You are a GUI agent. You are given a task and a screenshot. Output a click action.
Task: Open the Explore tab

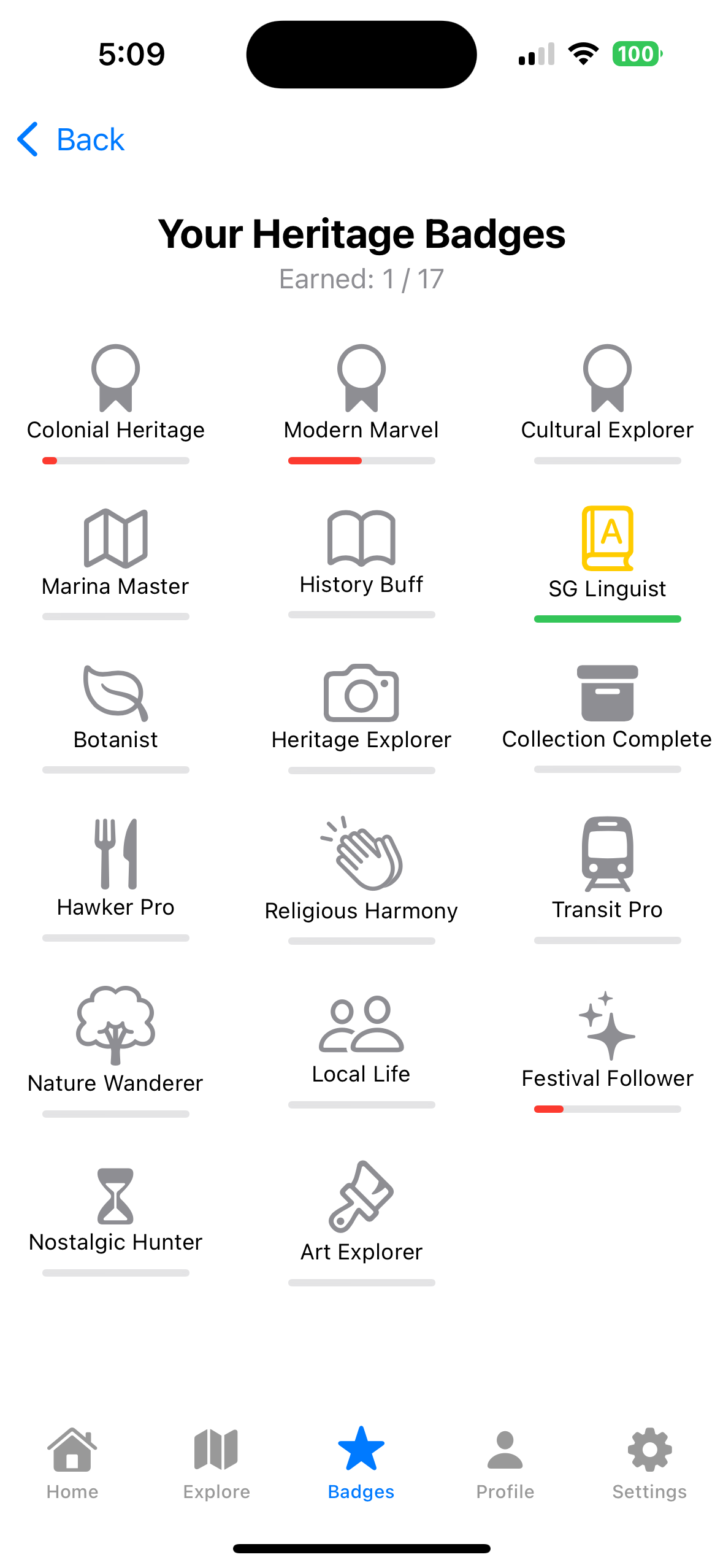pyautogui.click(x=216, y=1464)
